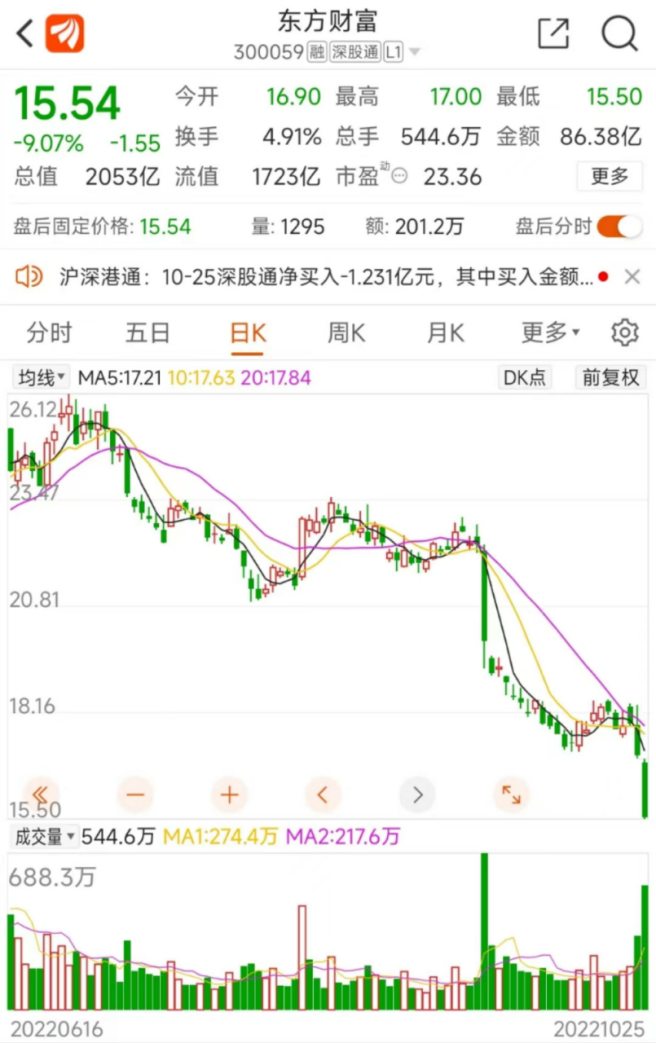The width and height of the screenshot is (656, 1043).
Task: Open the search magnifier
Action: (619, 33)
